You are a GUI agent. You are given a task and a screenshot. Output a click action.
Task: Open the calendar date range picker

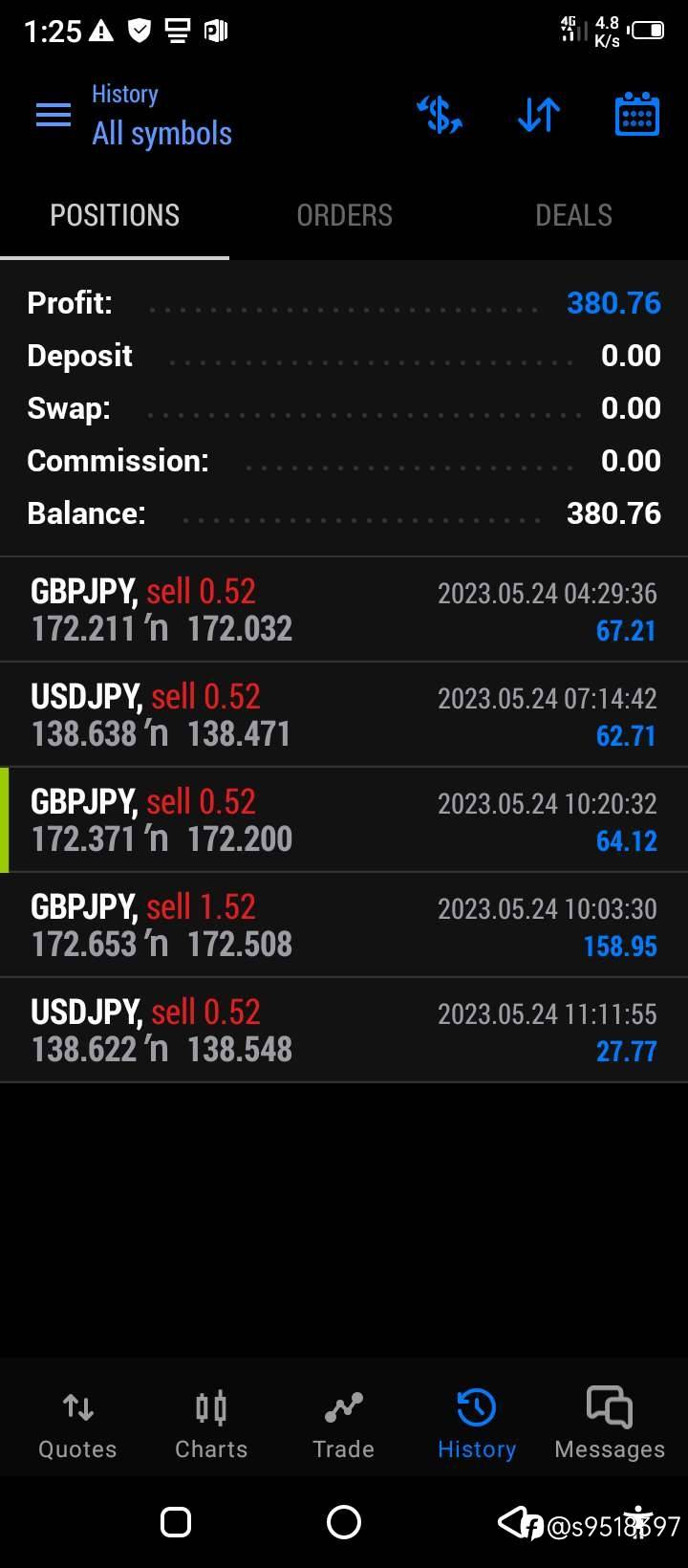click(x=637, y=115)
